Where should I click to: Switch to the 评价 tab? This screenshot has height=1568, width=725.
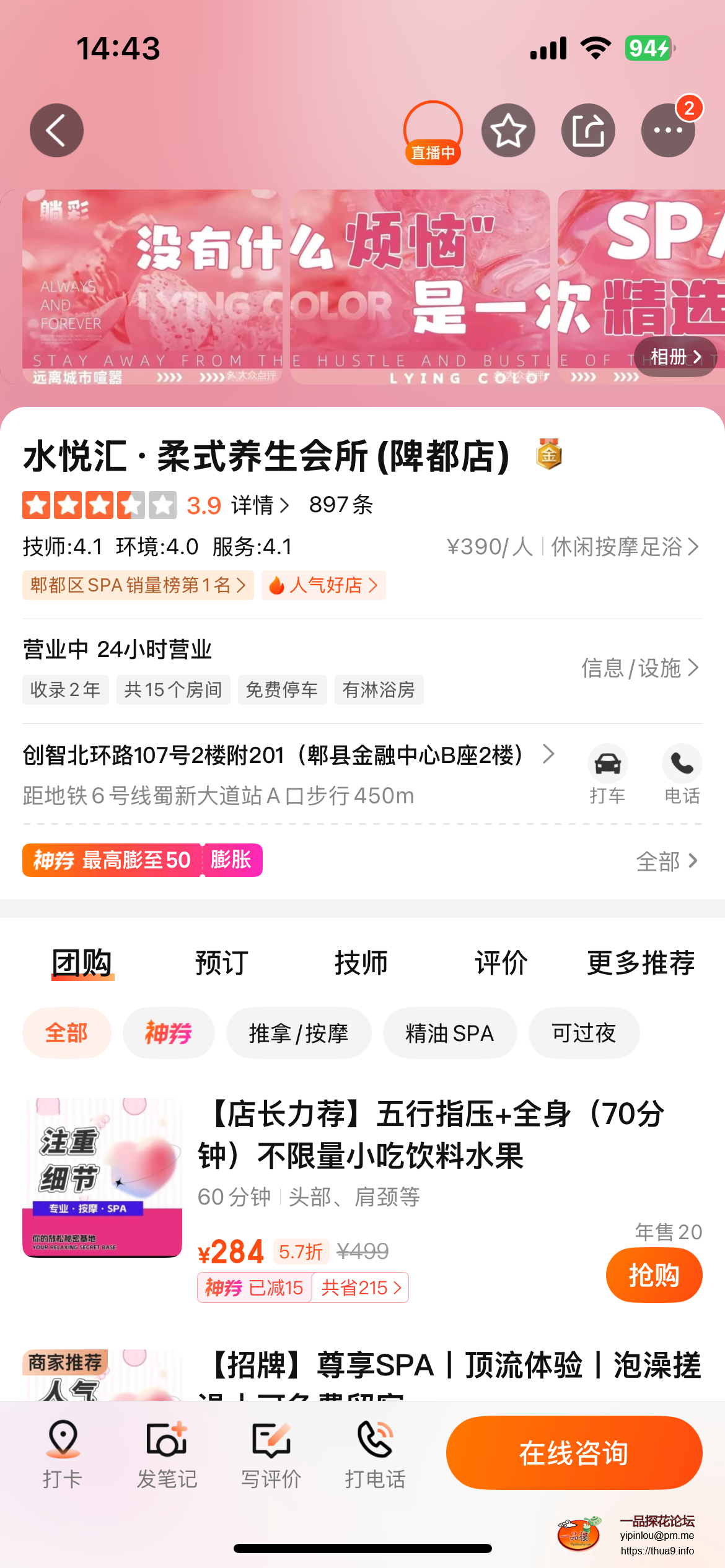(501, 963)
